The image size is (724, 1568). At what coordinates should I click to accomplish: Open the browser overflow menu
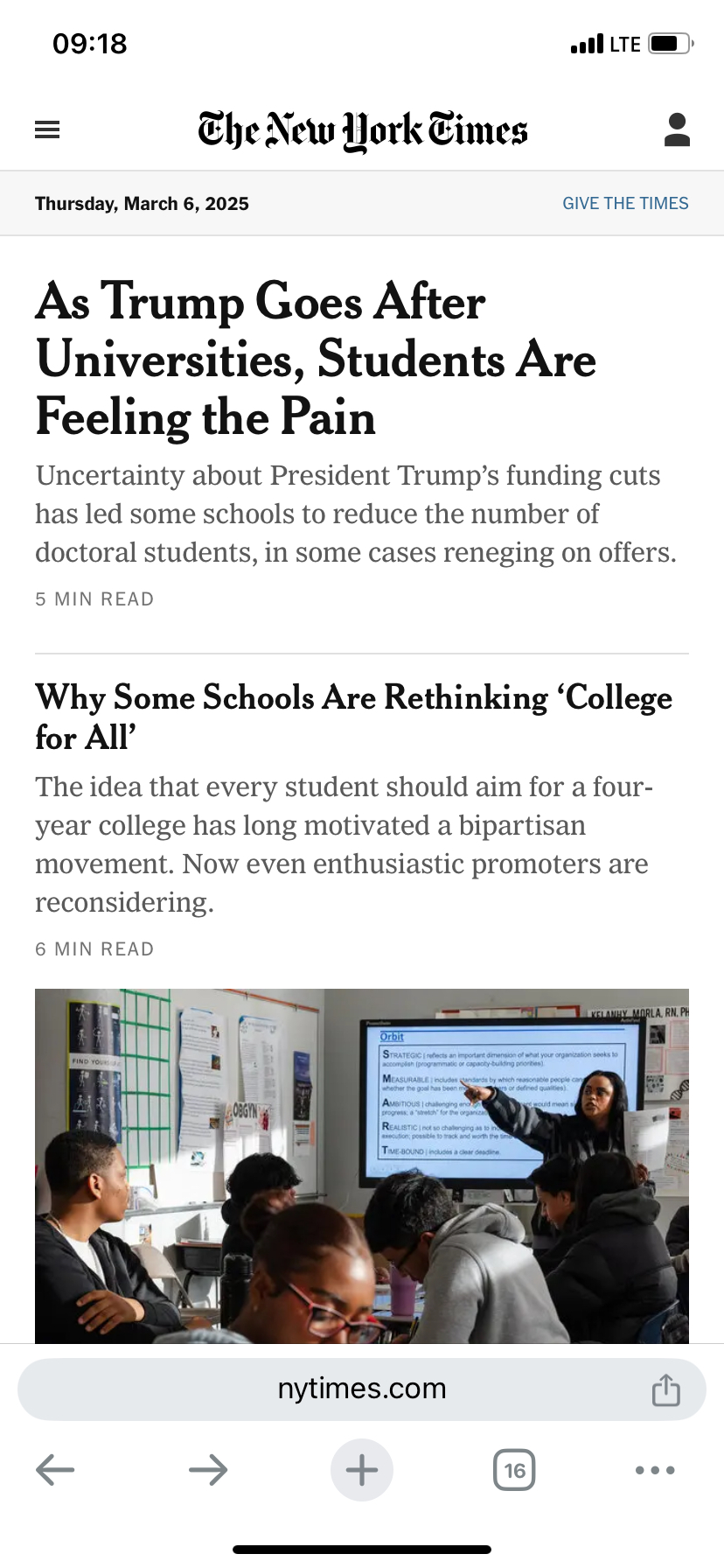coord(655,1470)
